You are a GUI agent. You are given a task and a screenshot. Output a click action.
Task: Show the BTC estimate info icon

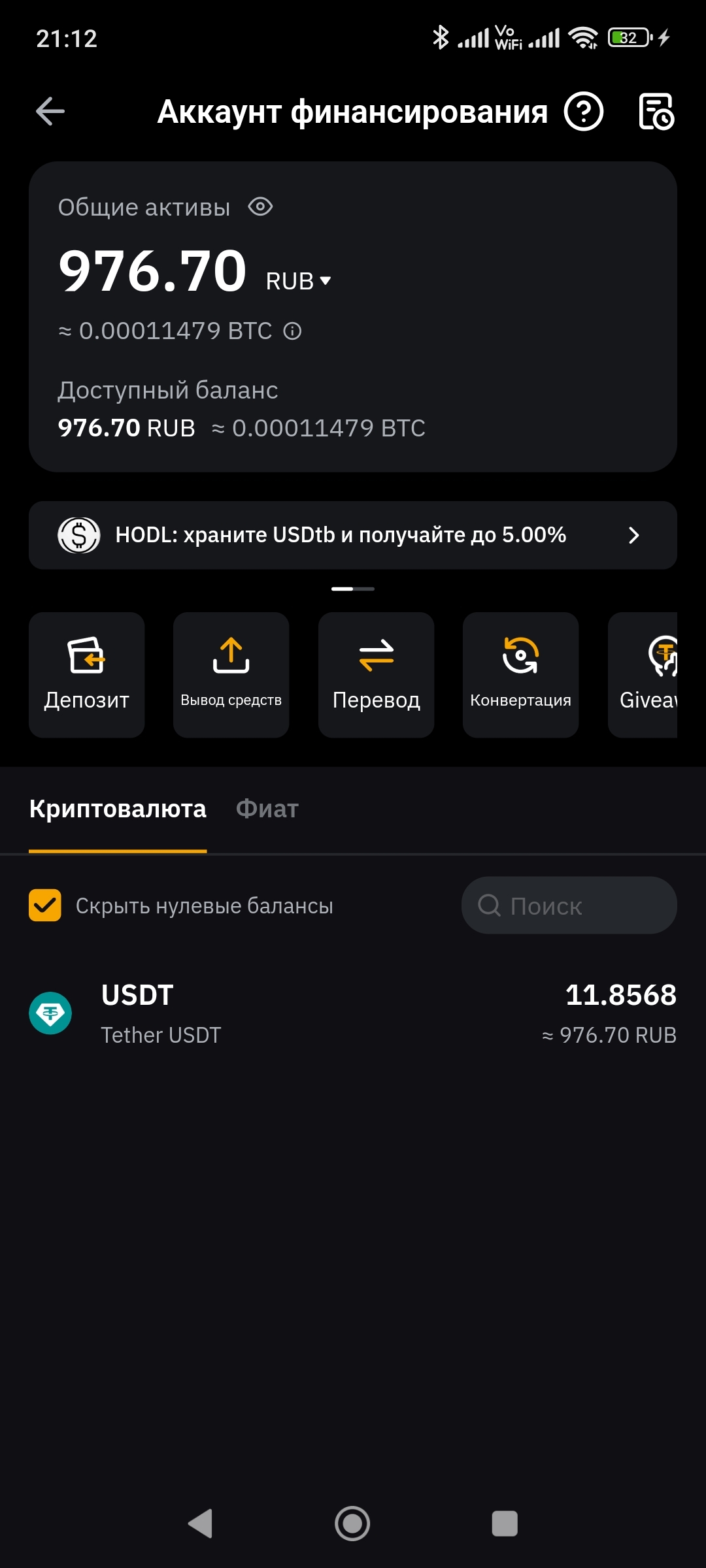tap(292, 331)
